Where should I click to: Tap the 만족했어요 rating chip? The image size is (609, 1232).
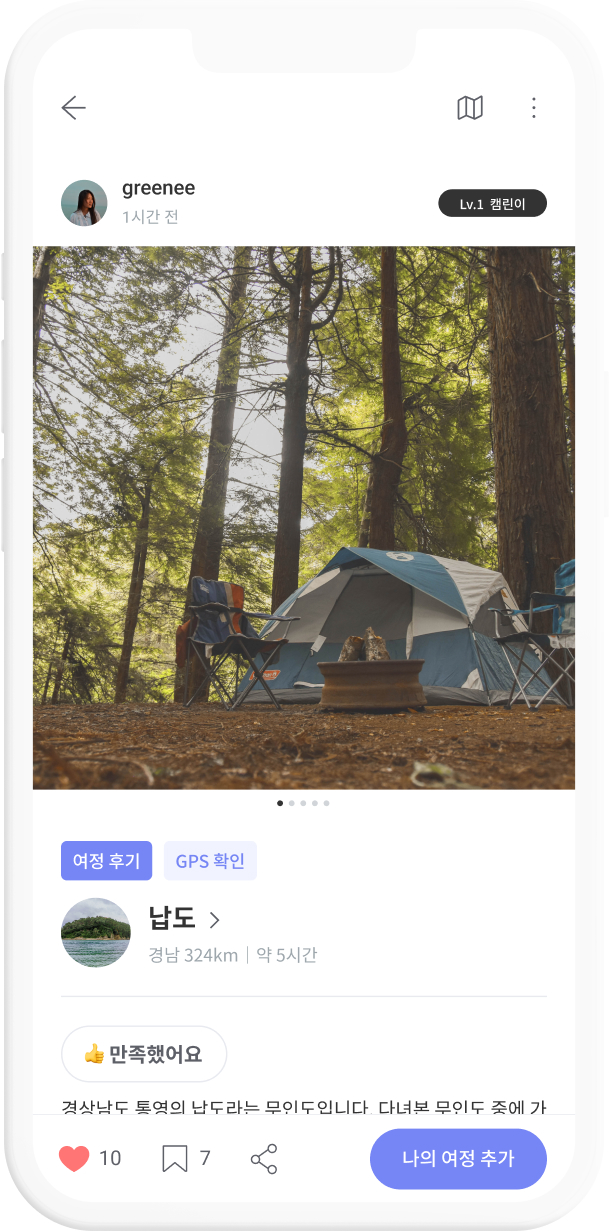144,1054
